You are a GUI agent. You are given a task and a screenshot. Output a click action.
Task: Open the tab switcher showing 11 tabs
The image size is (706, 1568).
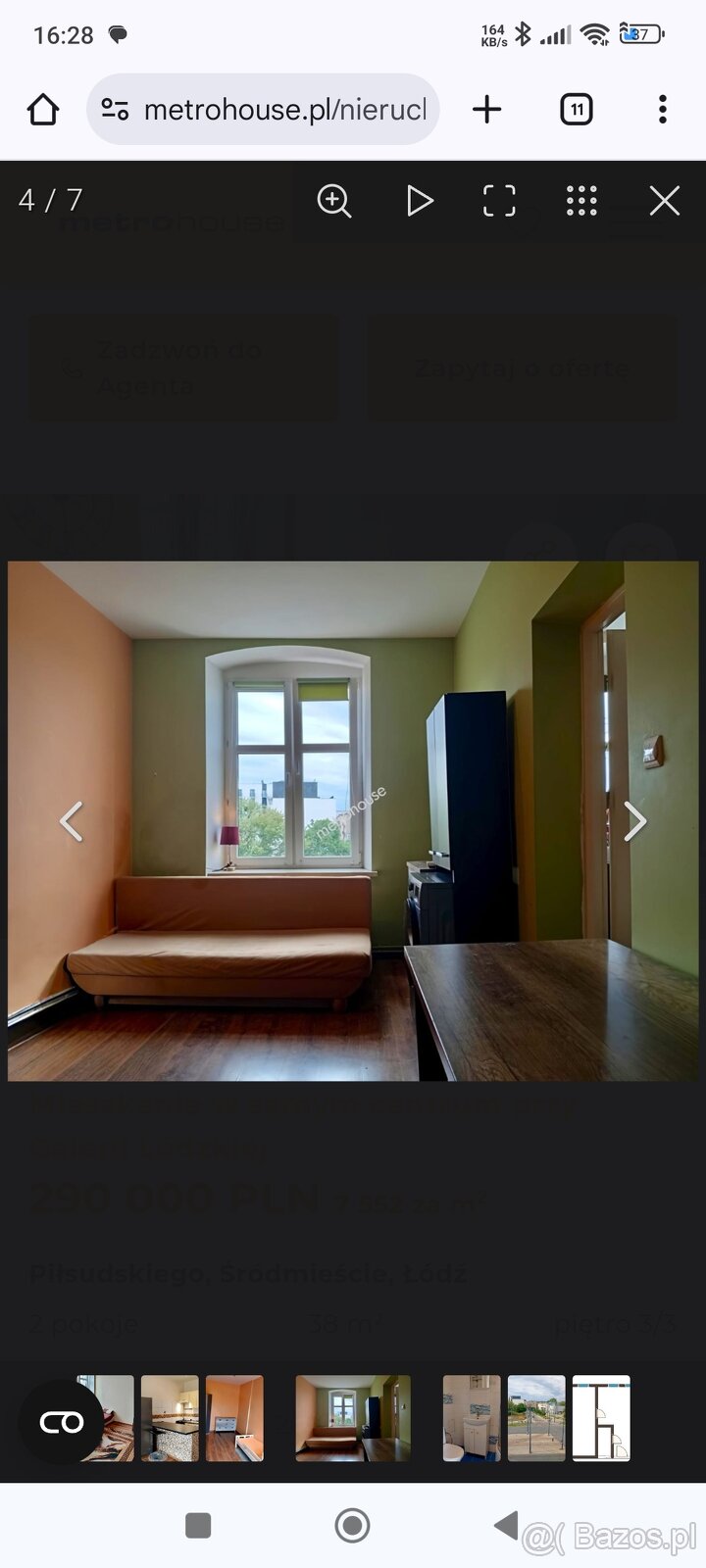(x=576, y=110)
